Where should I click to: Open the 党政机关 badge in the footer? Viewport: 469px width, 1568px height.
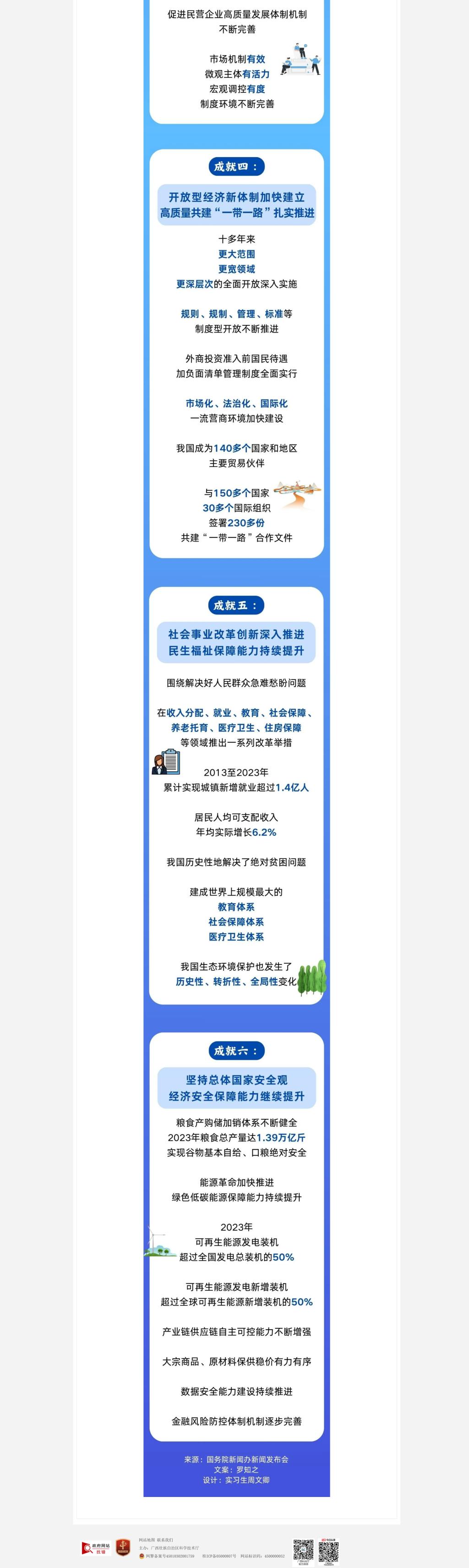(123, 1547)
